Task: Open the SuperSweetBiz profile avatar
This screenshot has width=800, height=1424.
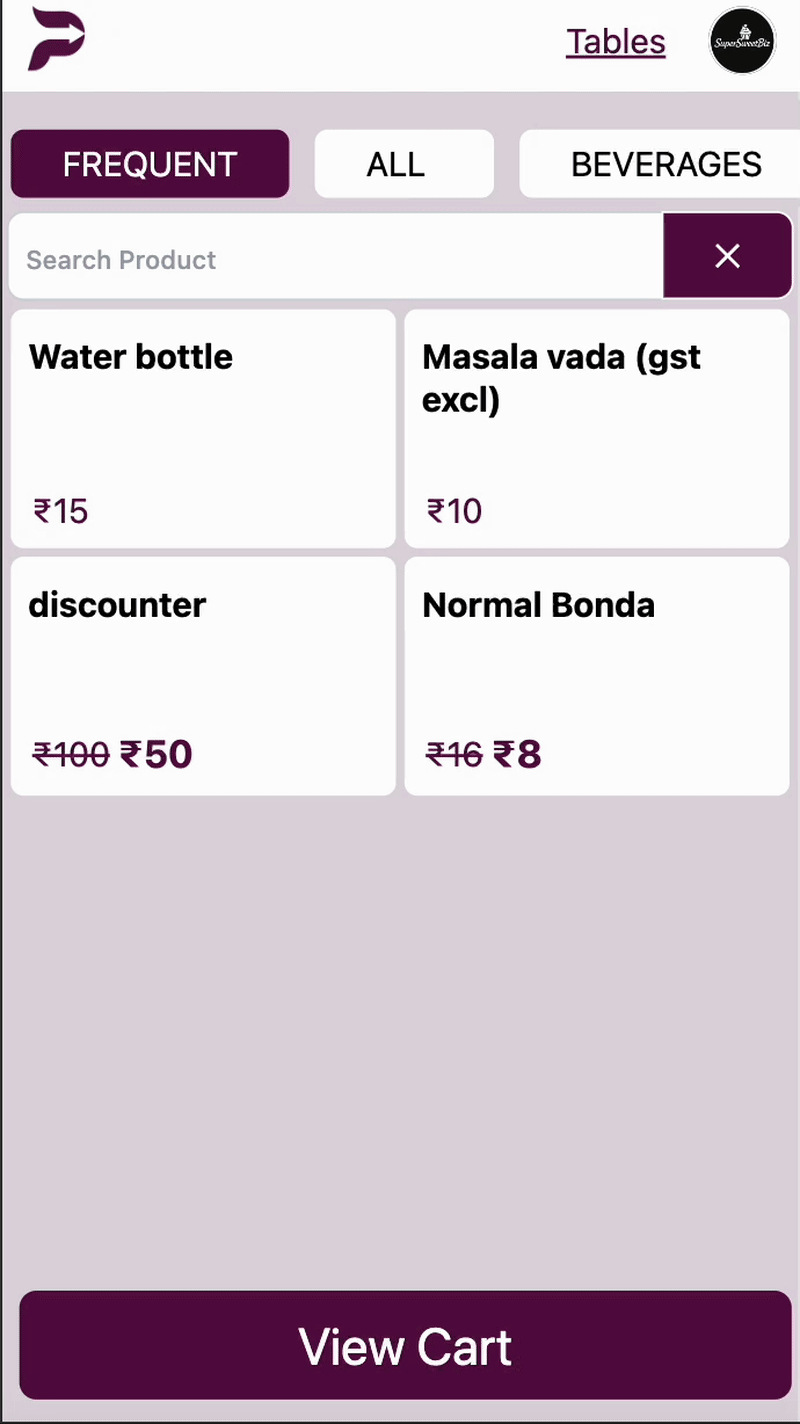Action: [742, 41]
